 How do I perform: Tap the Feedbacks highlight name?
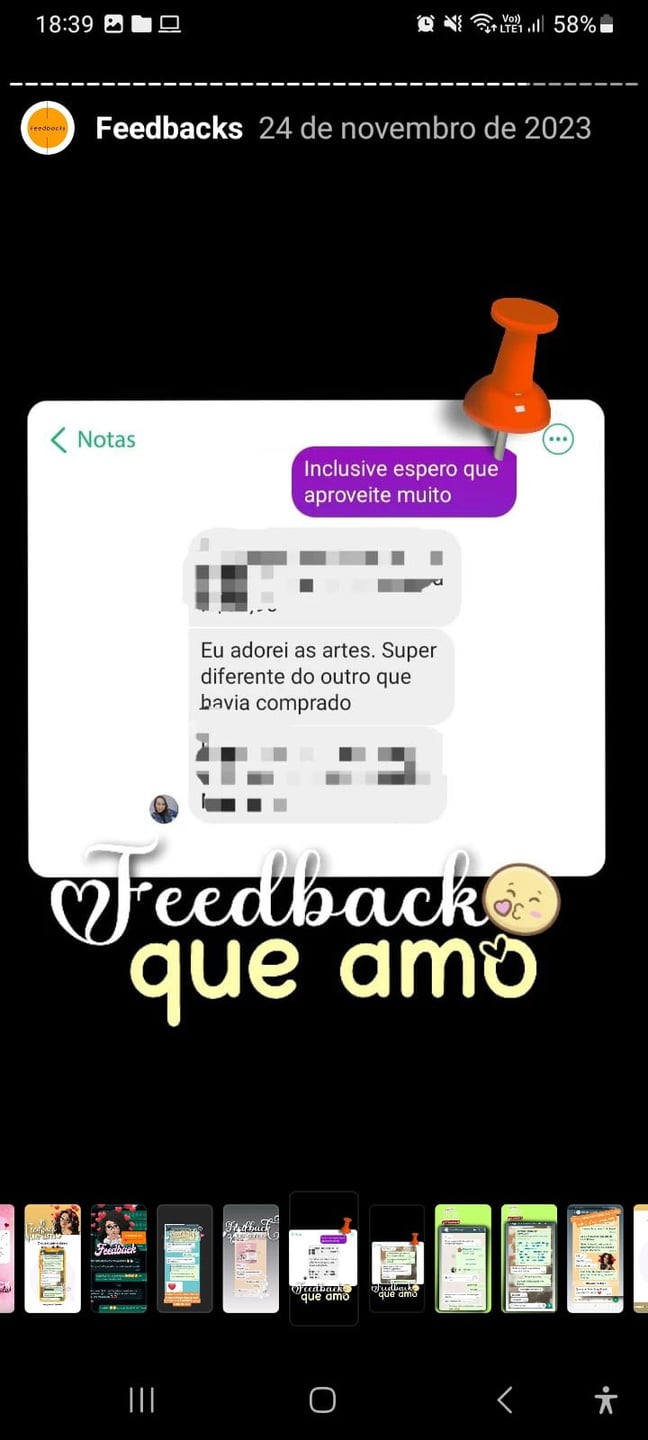169,128
